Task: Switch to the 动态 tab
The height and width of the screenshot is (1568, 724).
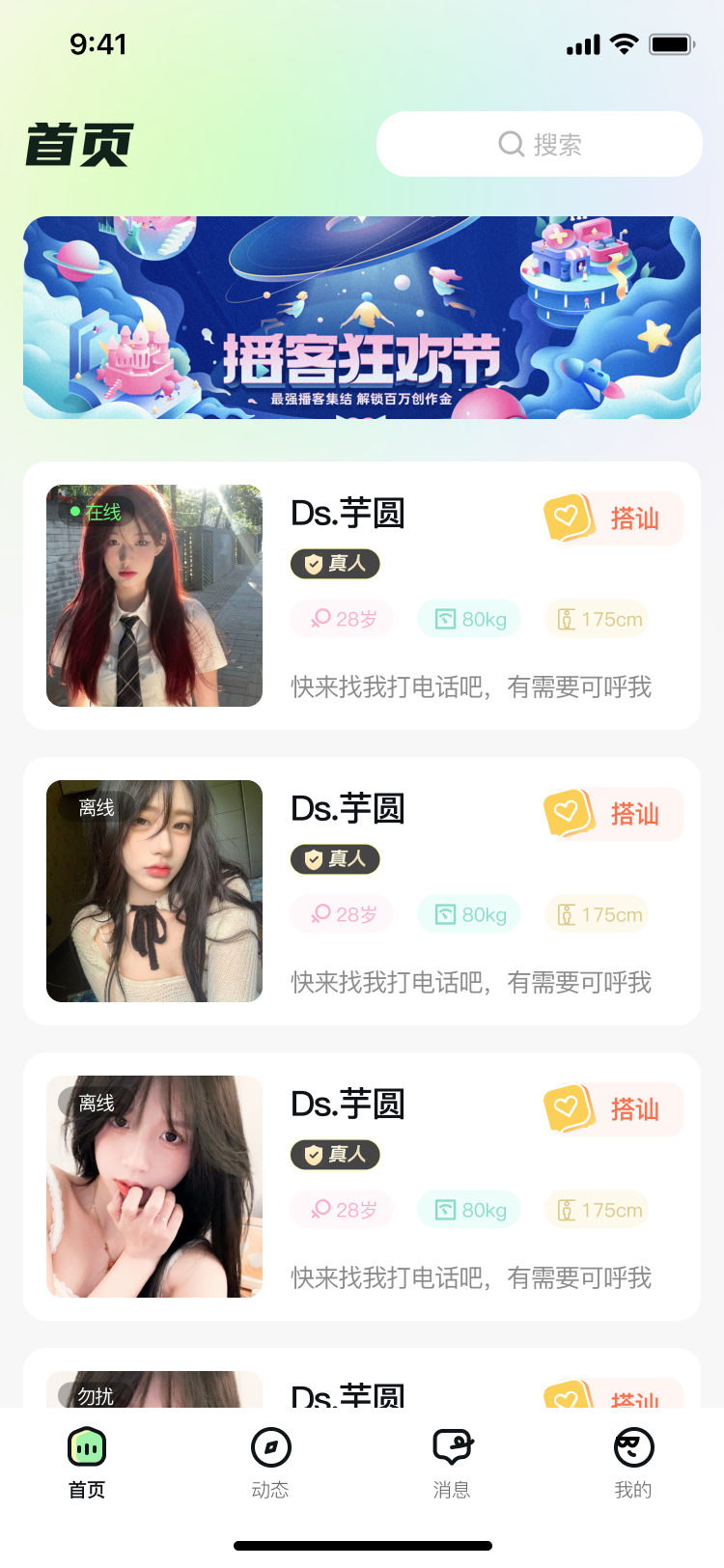Action: click(x=270, y=1462)
